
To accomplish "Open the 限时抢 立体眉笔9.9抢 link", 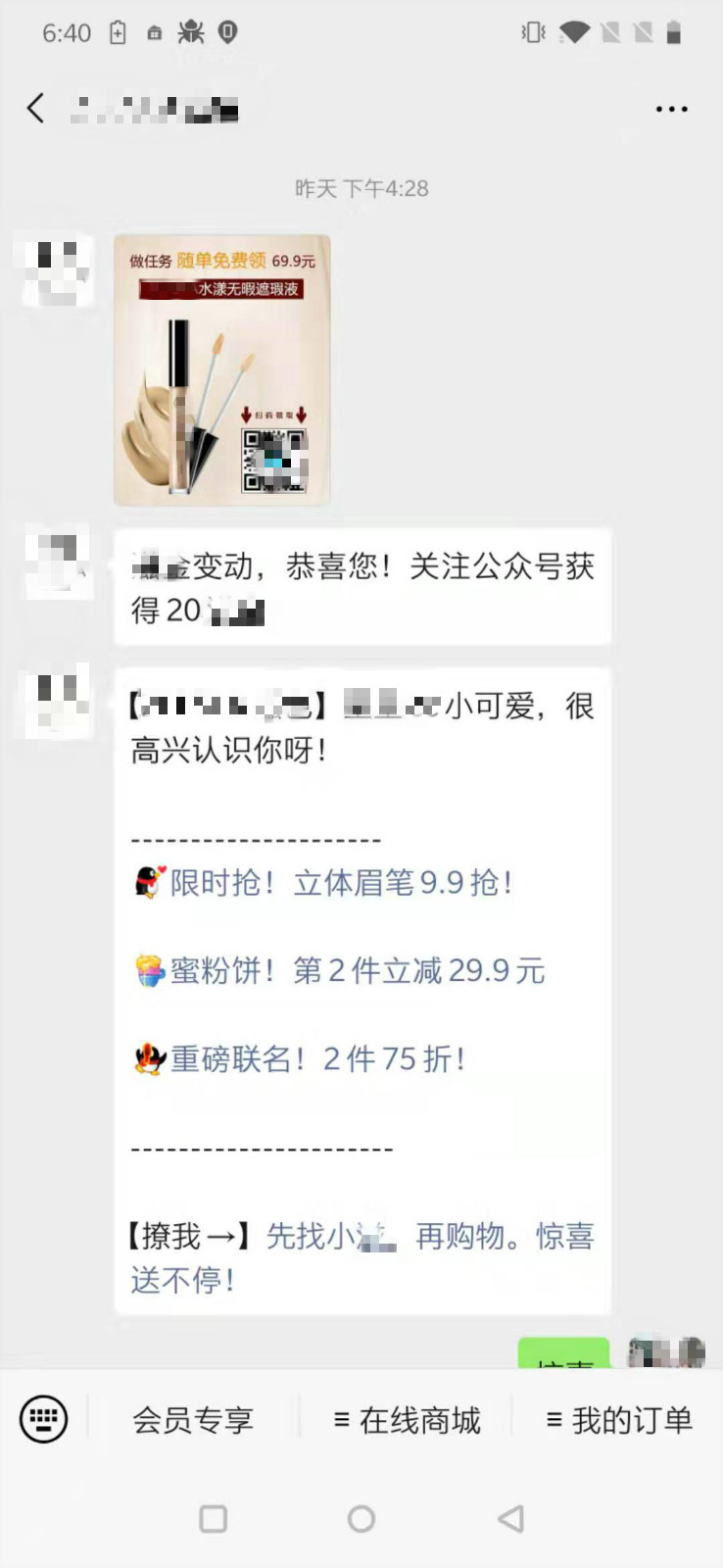I will click(341, 883).
